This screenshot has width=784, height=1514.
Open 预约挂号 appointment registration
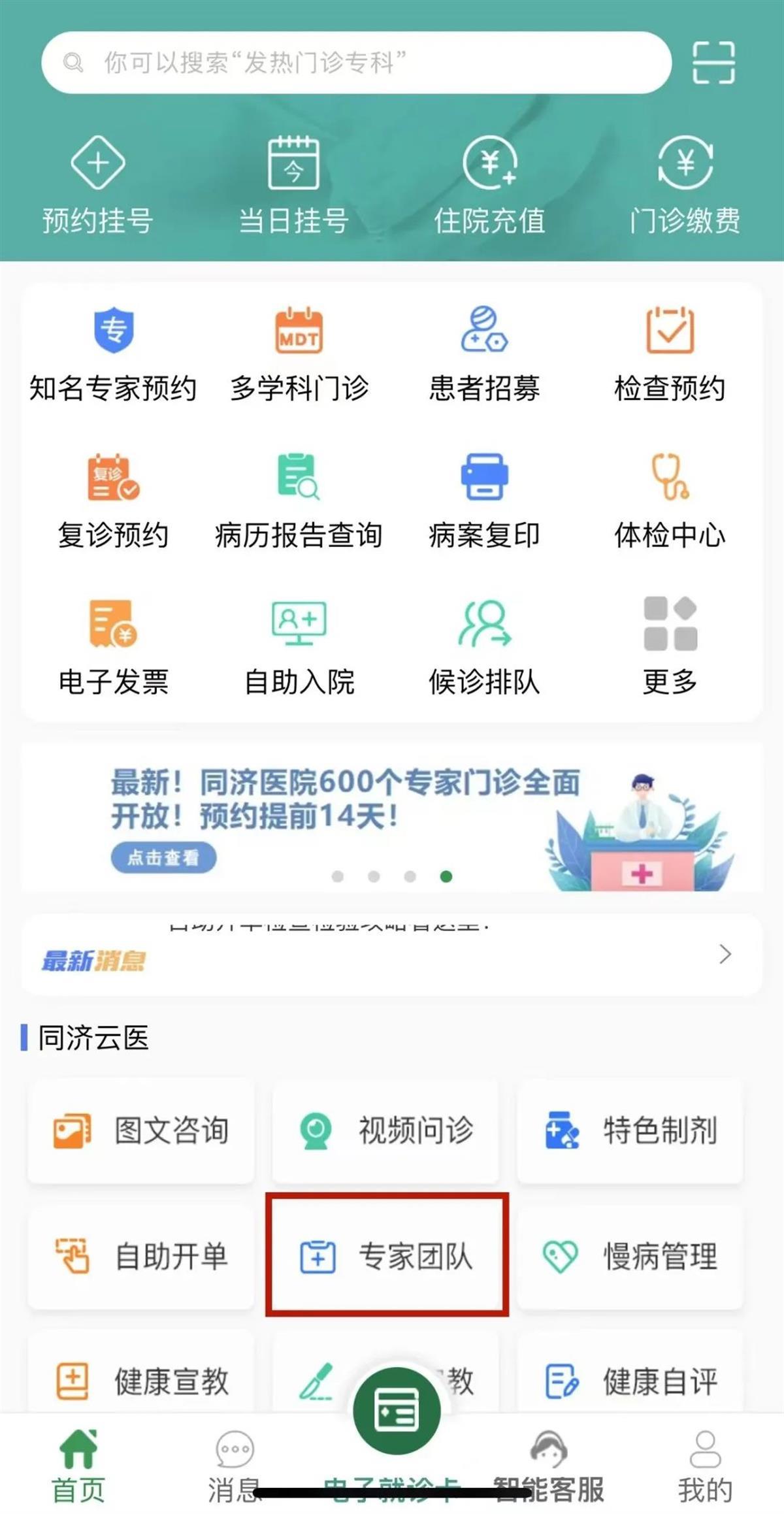point(97,185)
